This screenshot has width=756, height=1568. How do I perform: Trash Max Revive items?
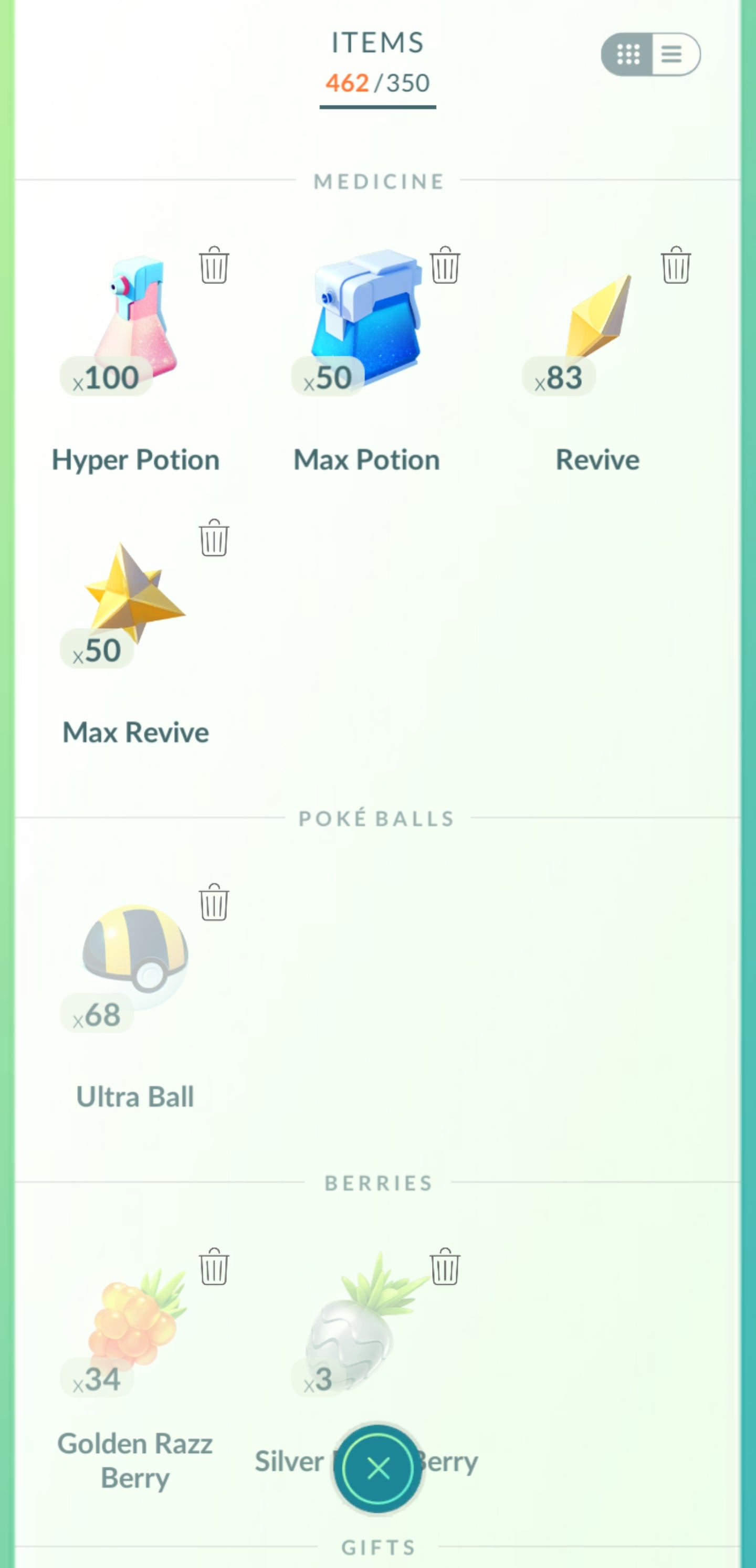214,538
